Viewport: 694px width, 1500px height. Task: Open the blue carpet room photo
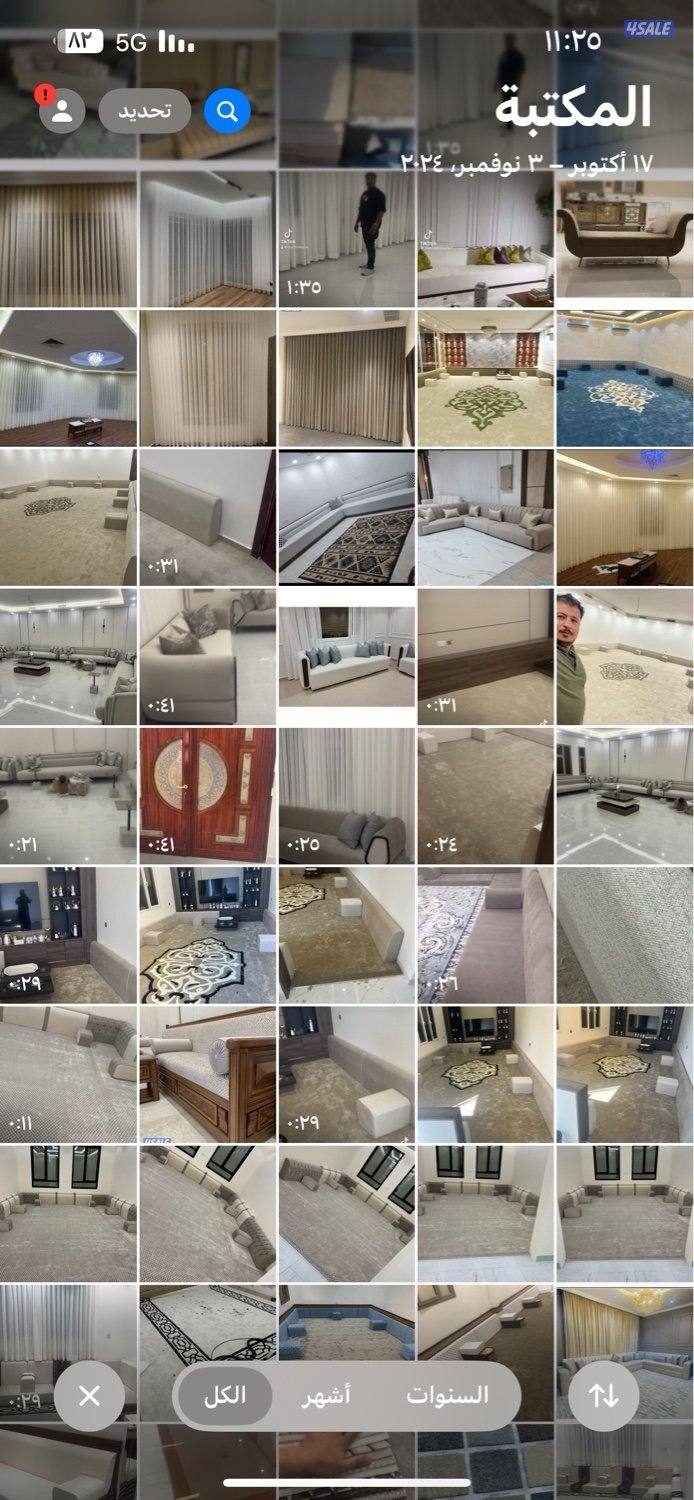coord(624,377)
